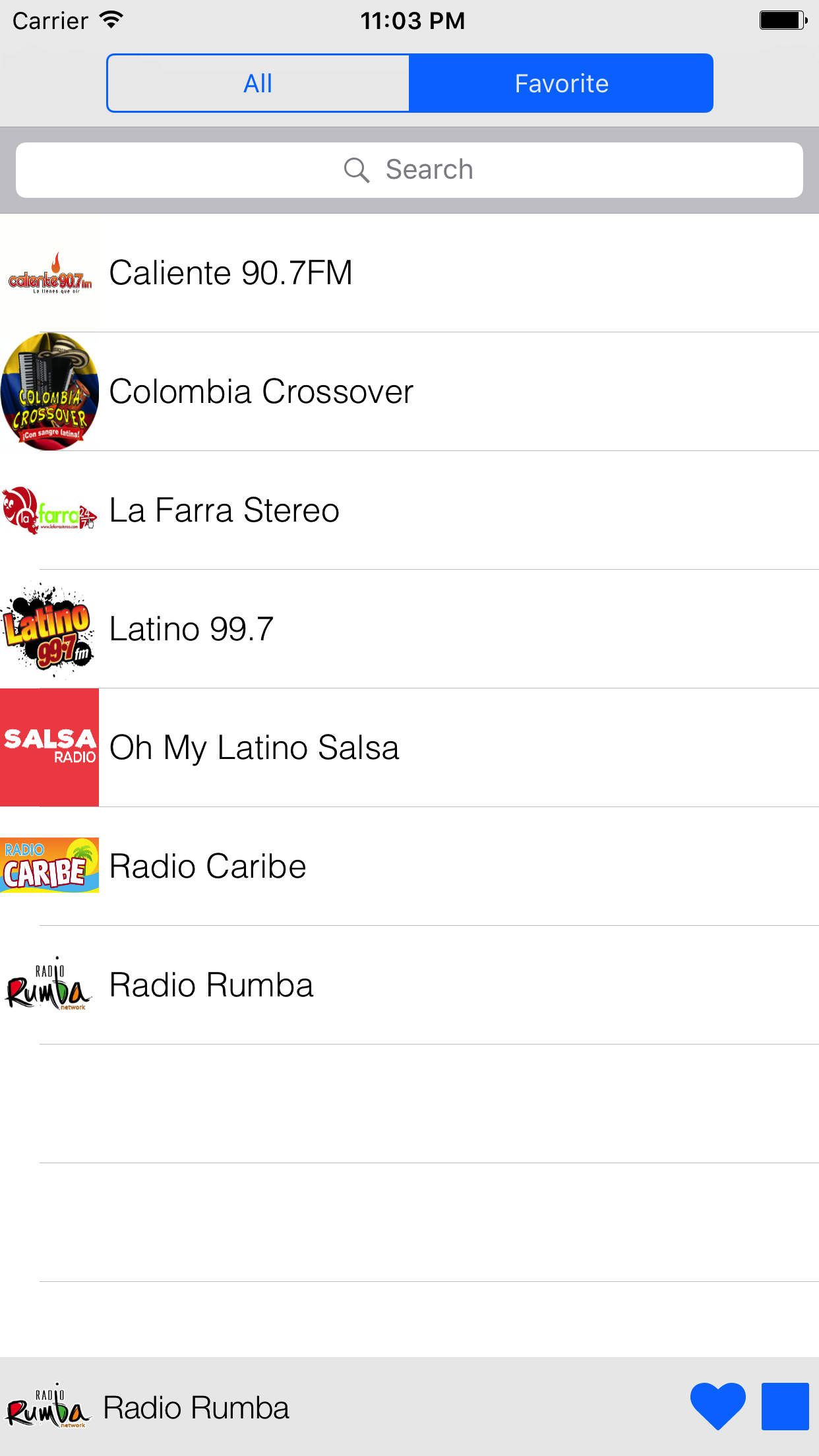Select La Farra Stereo
Screen dimensions: 819x1456
[409, 510]
